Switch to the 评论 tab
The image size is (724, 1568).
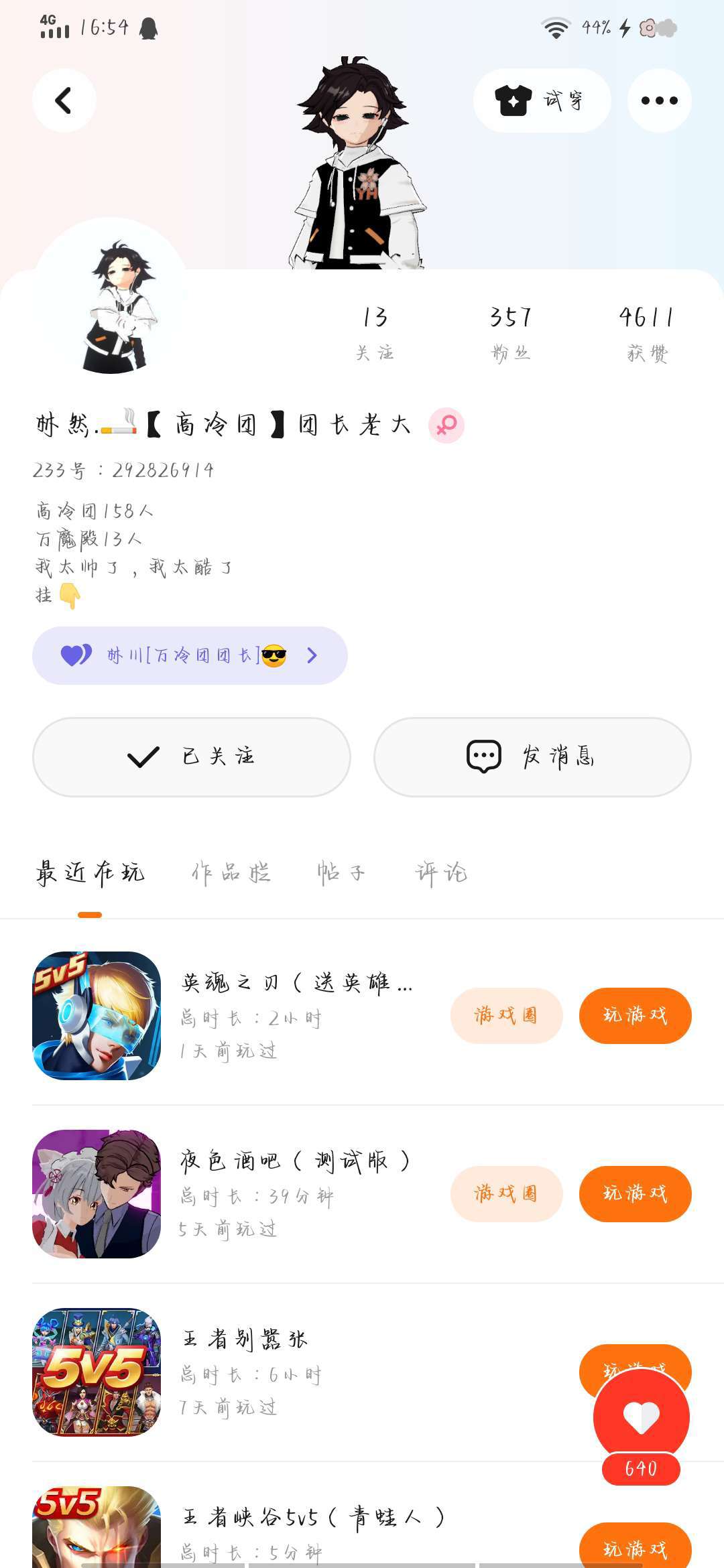click(x=440, y=873)
